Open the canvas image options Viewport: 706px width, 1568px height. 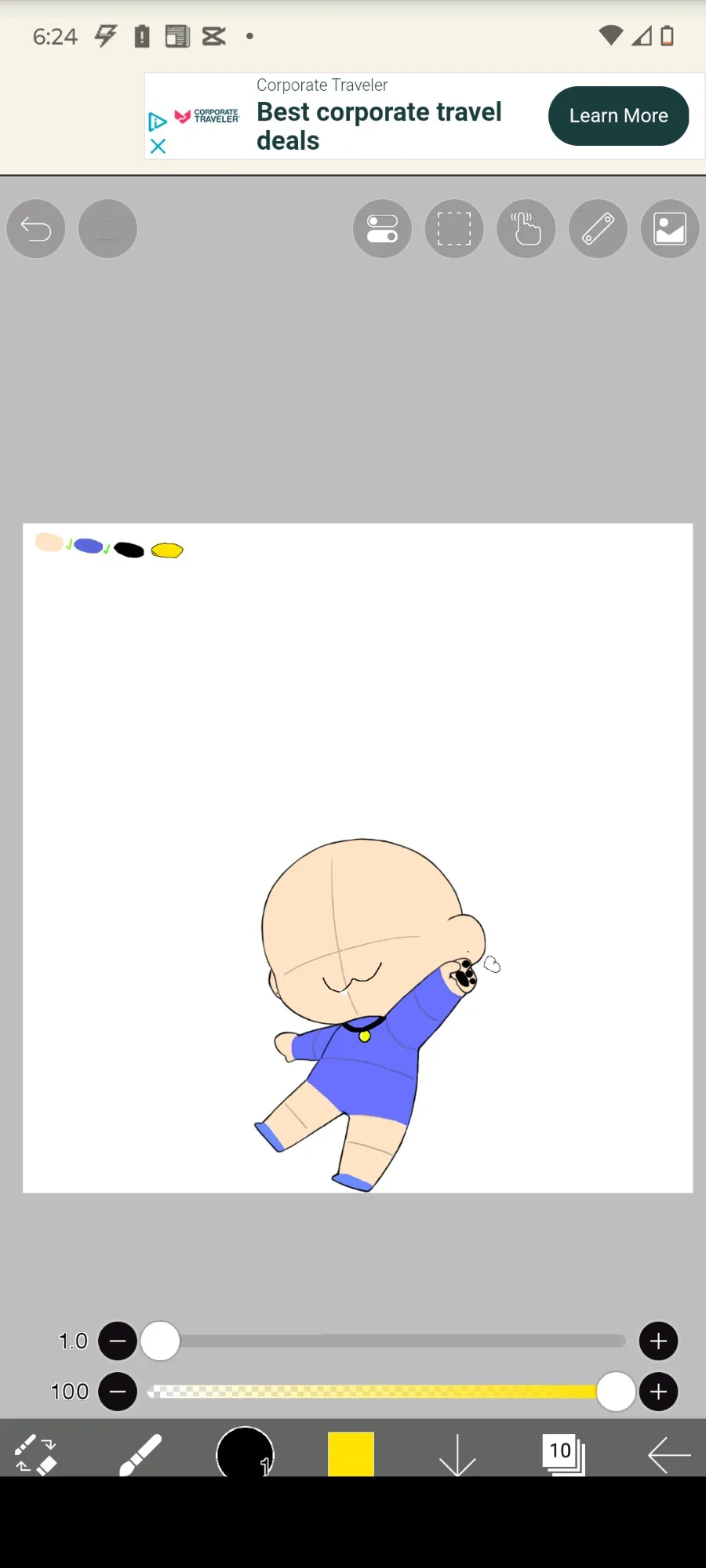pos(670,229)
